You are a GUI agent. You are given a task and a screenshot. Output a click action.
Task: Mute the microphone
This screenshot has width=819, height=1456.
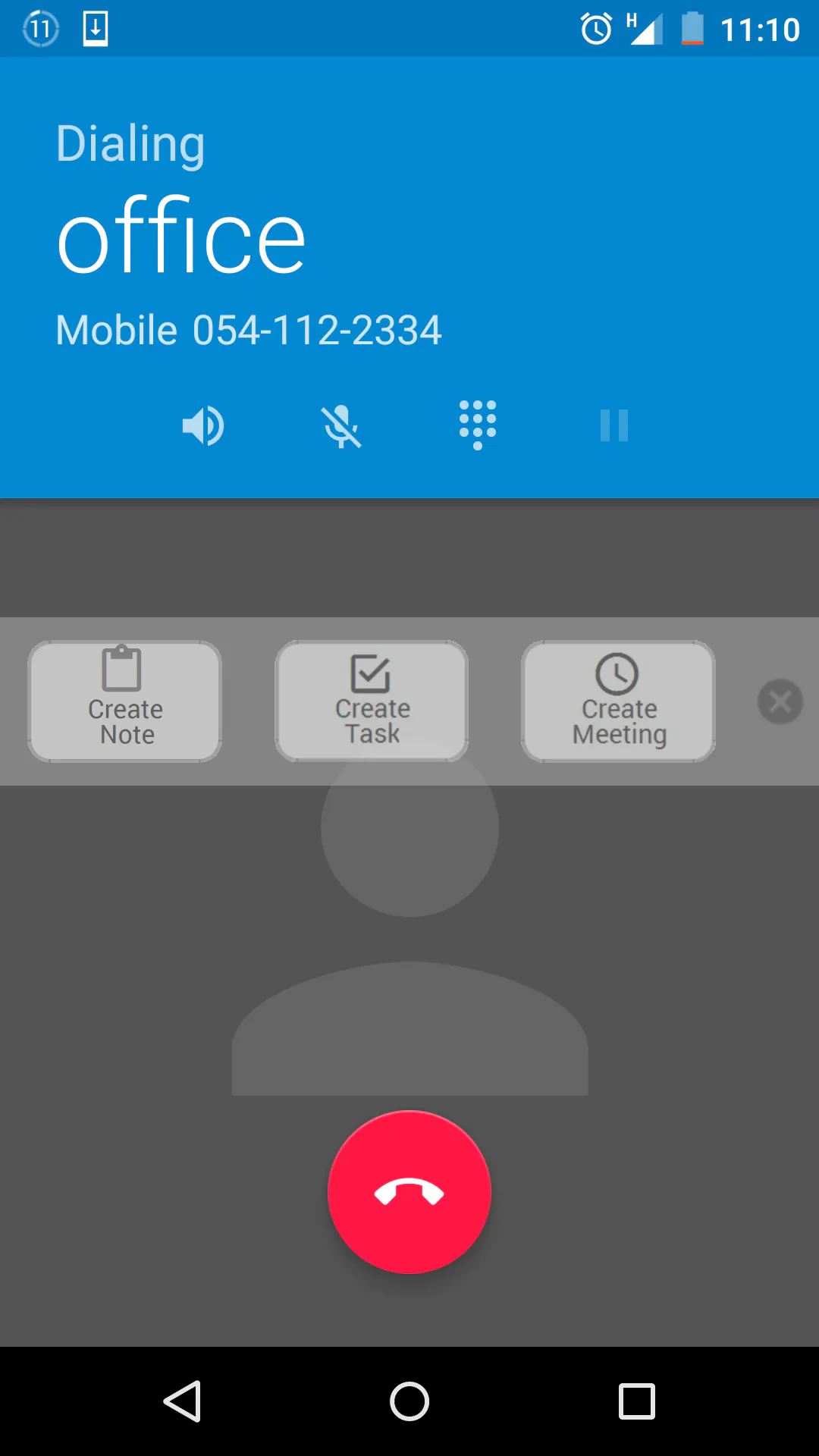tap(341, 425)
